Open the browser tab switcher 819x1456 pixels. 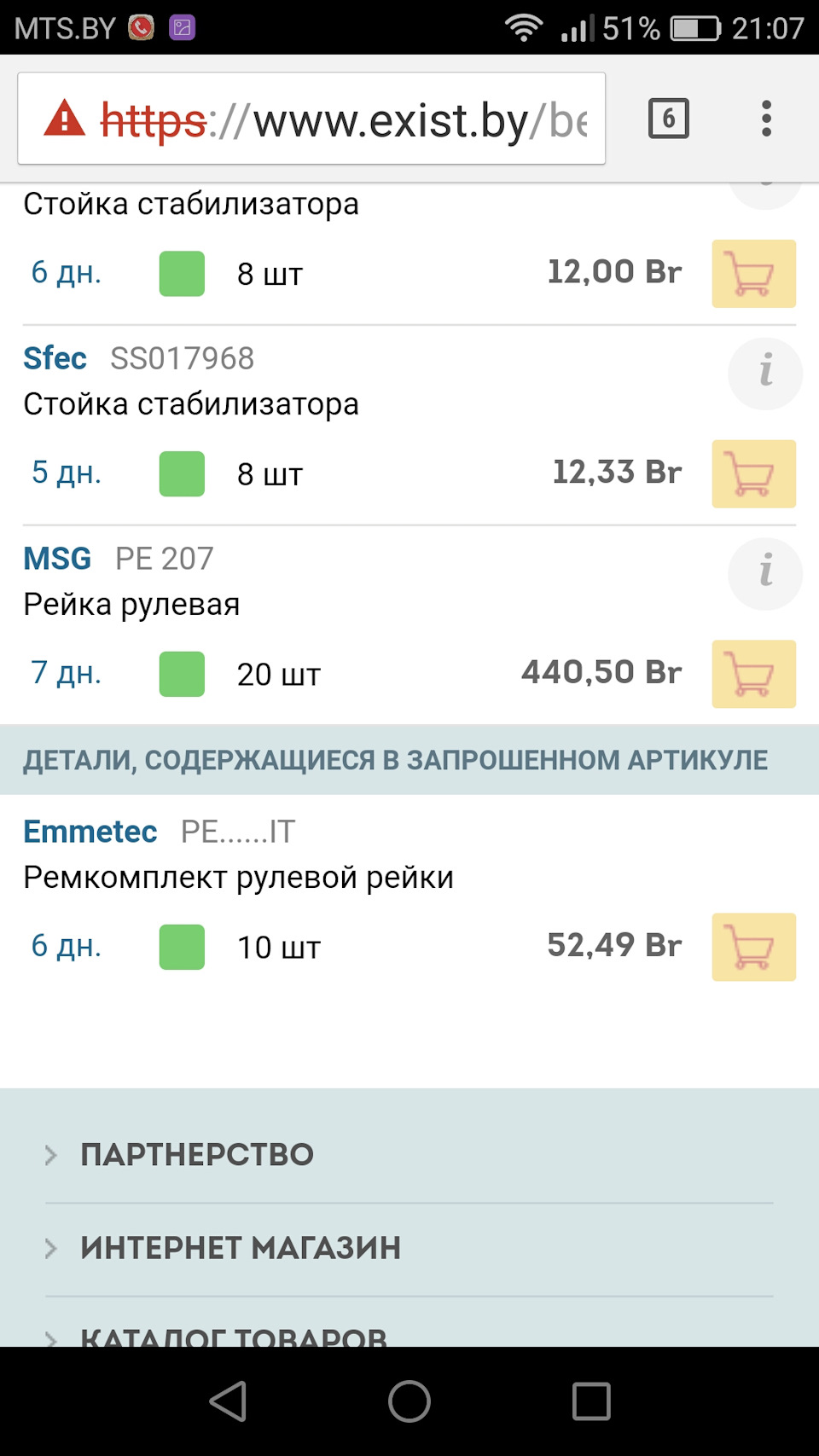click(x=668, y=119)
